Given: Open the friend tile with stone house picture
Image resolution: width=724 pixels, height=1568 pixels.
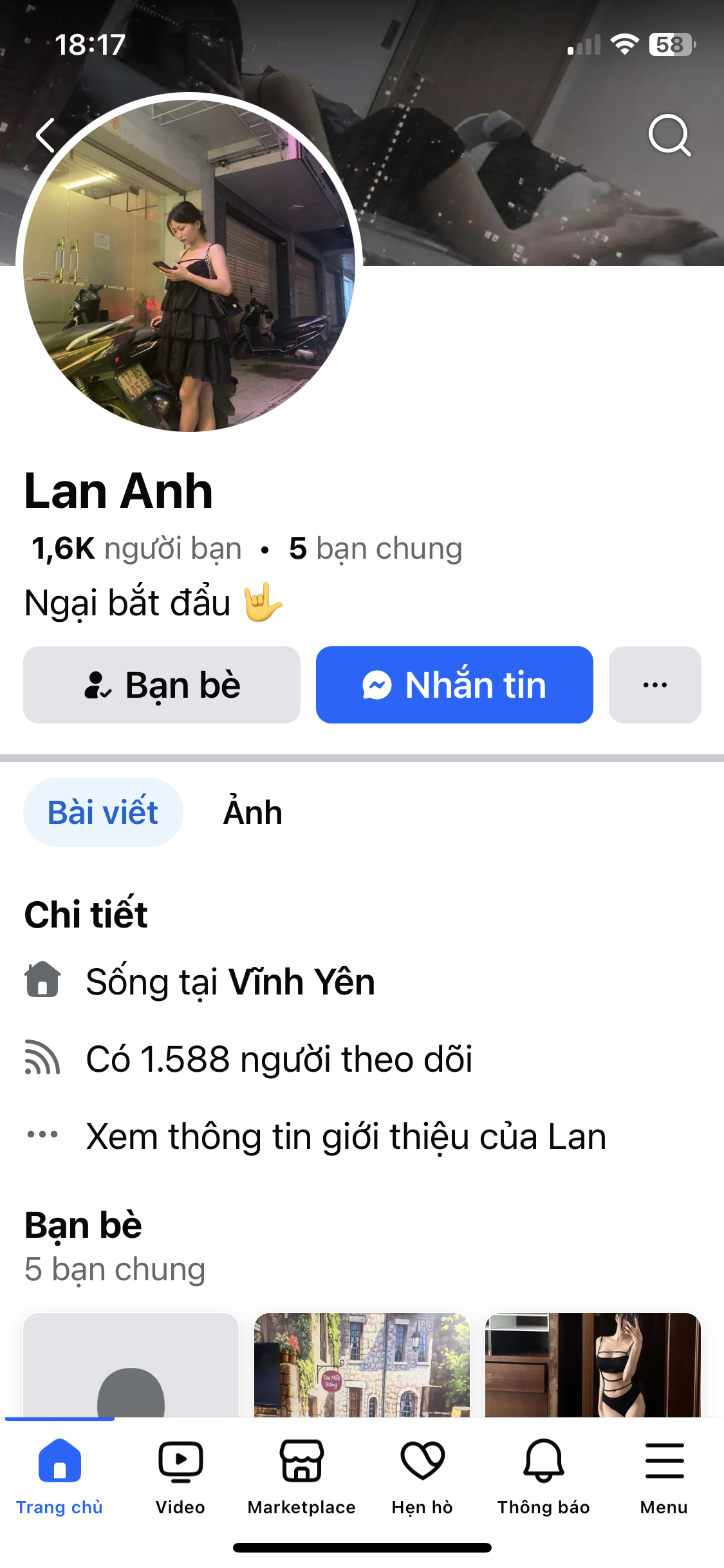Looking at the screenshot, I should coord(362,1365).
